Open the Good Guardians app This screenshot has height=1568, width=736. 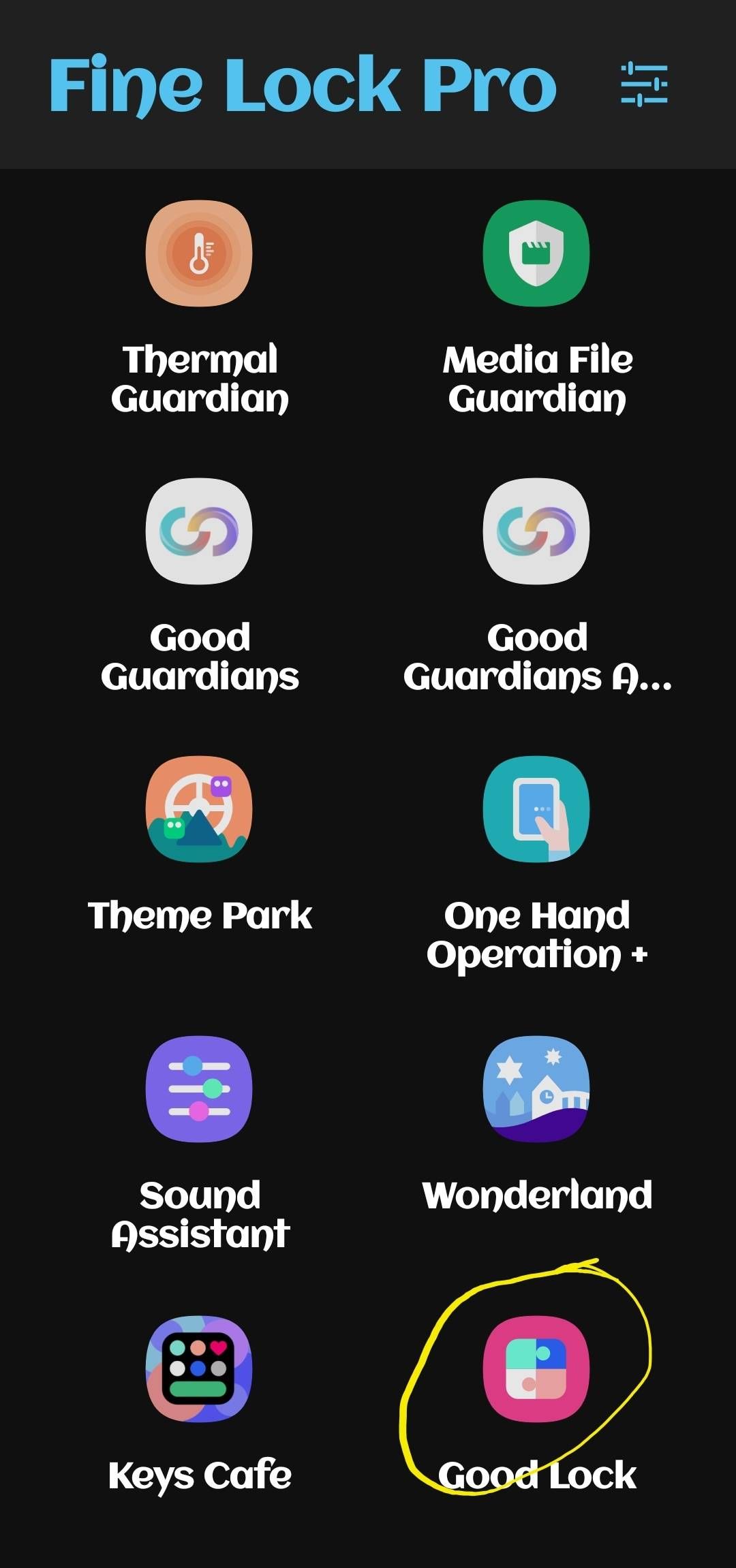pyautogui.click(x=198, y=533)
